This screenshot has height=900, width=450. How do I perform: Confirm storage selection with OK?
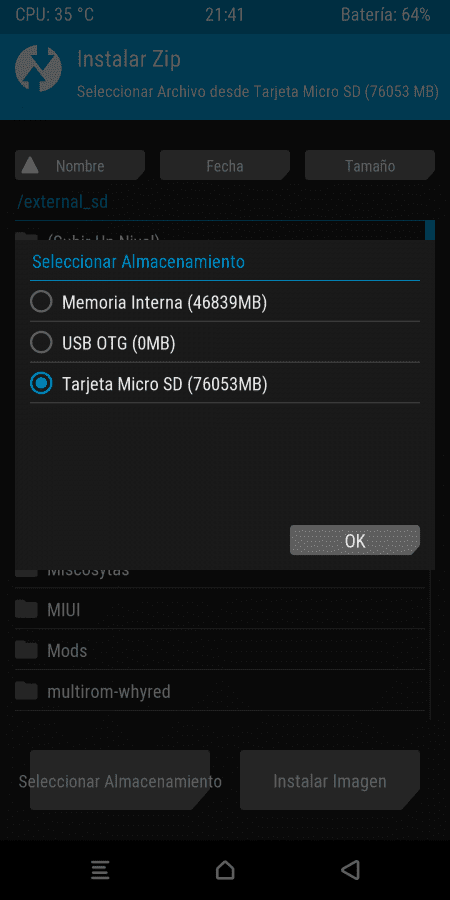click(355, 540)
